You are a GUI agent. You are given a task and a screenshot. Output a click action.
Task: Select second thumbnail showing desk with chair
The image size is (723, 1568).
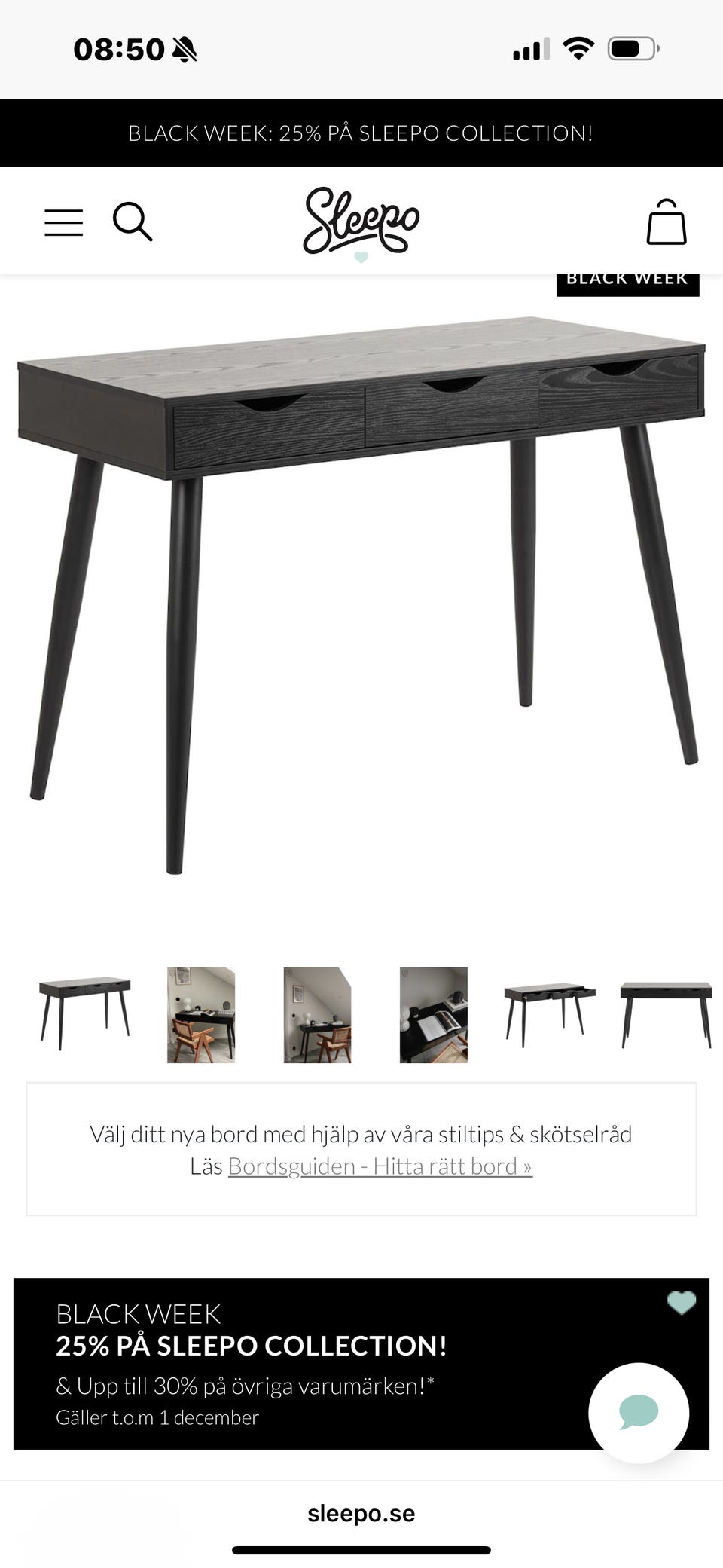pos(201,1014)
